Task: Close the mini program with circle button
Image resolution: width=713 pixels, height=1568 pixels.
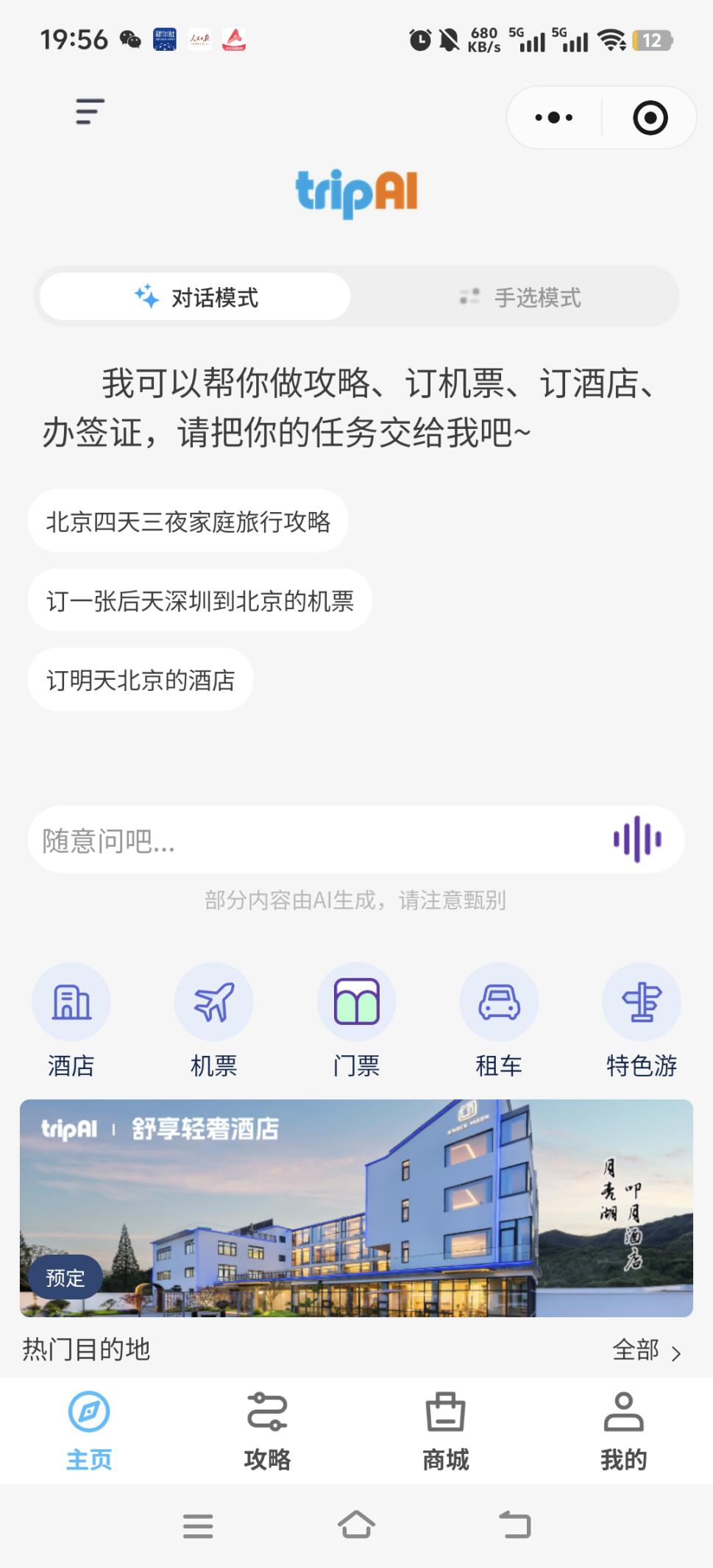Action: coord(650,118)
